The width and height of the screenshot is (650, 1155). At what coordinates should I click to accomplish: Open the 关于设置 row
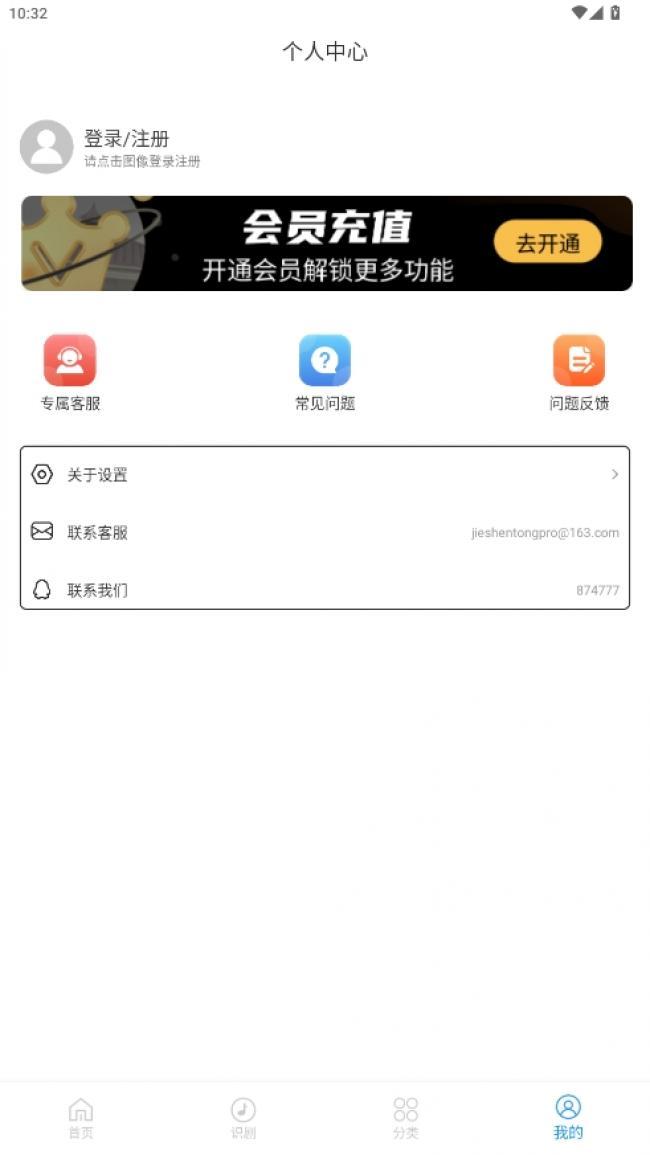click(x=325, y=475)
